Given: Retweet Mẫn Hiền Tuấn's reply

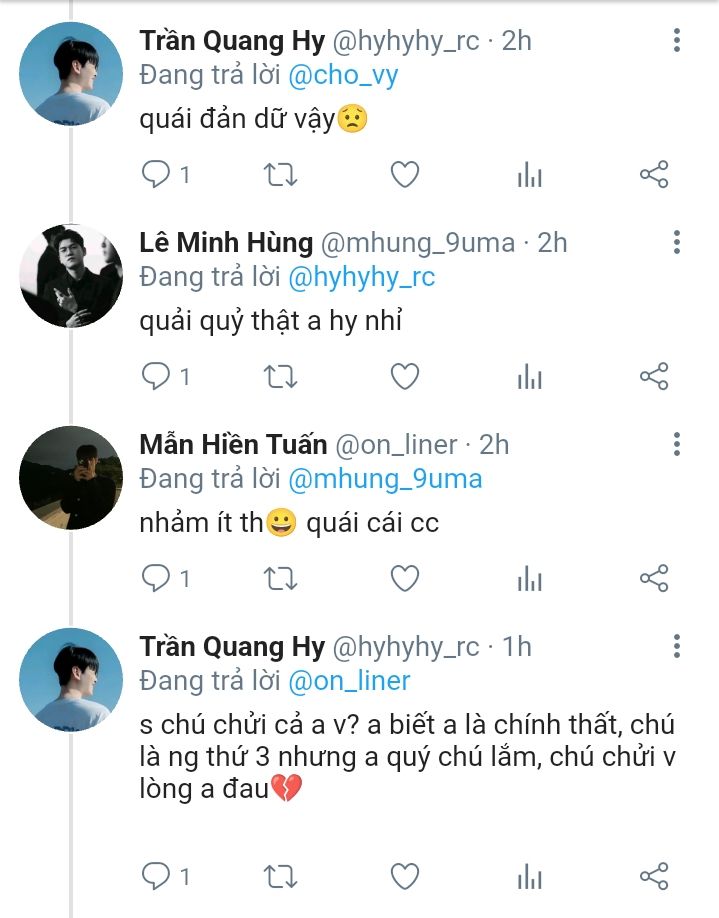Looking at the screenshot, I should pyautogui.click(x=279, y=578).
